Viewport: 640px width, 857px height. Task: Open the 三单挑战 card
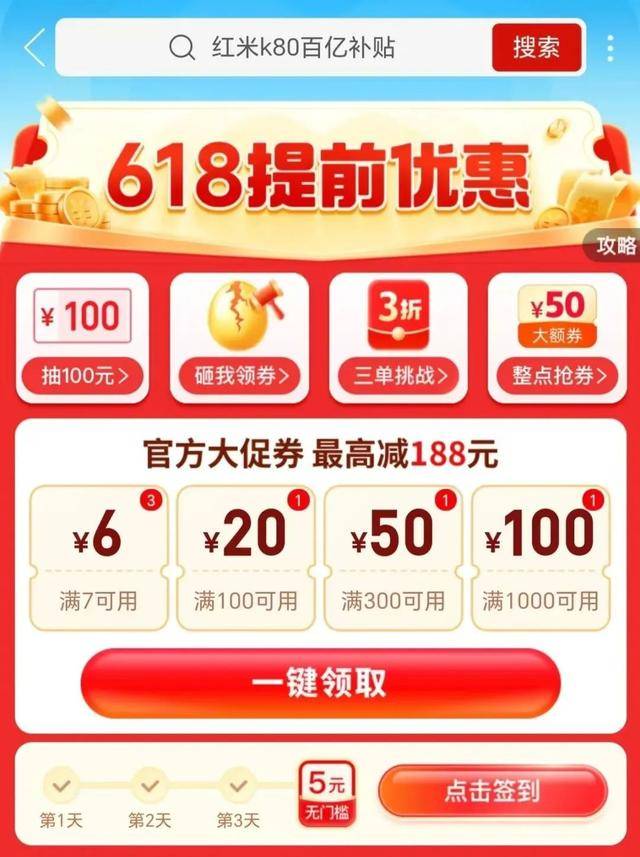(x=399, y=338)
